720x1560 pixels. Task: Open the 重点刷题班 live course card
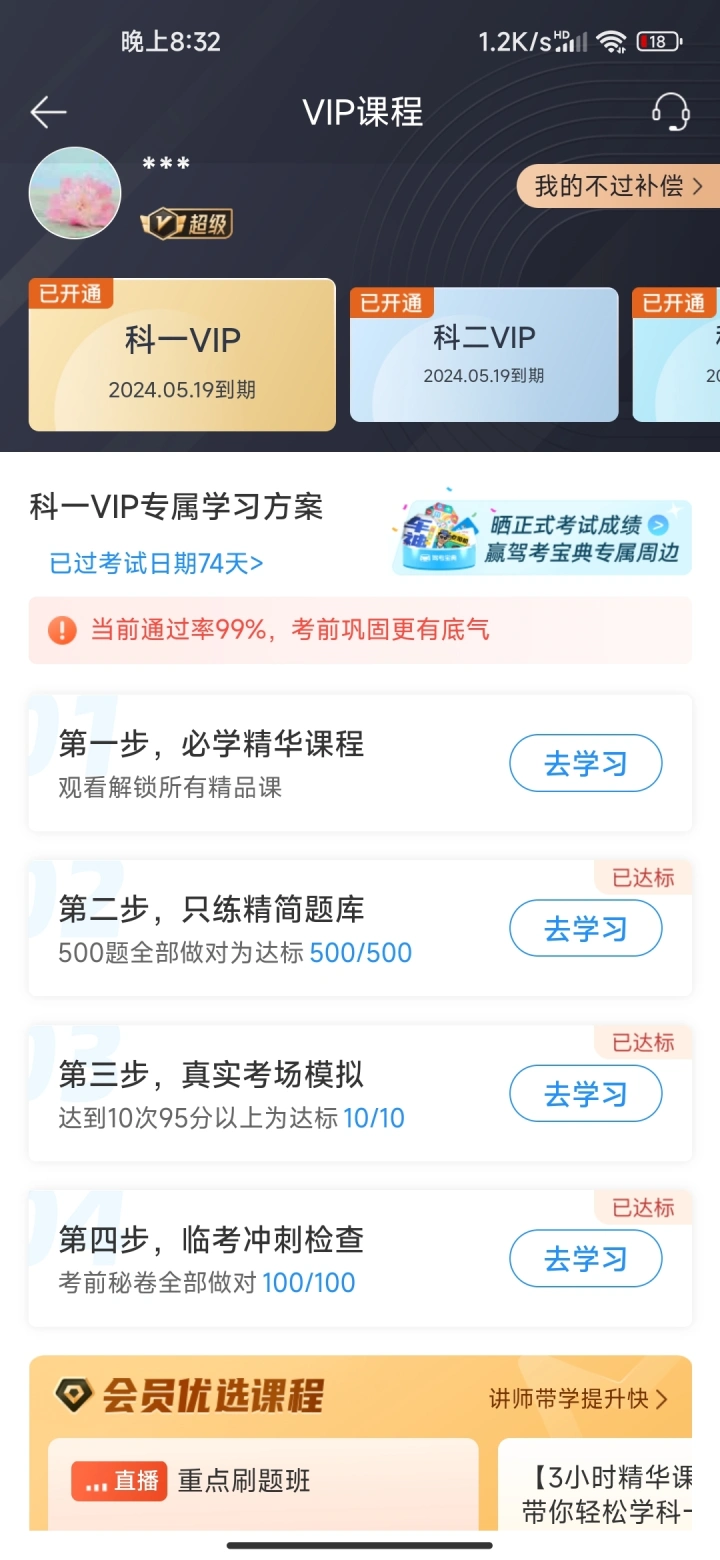click(x=263, y=1483)
